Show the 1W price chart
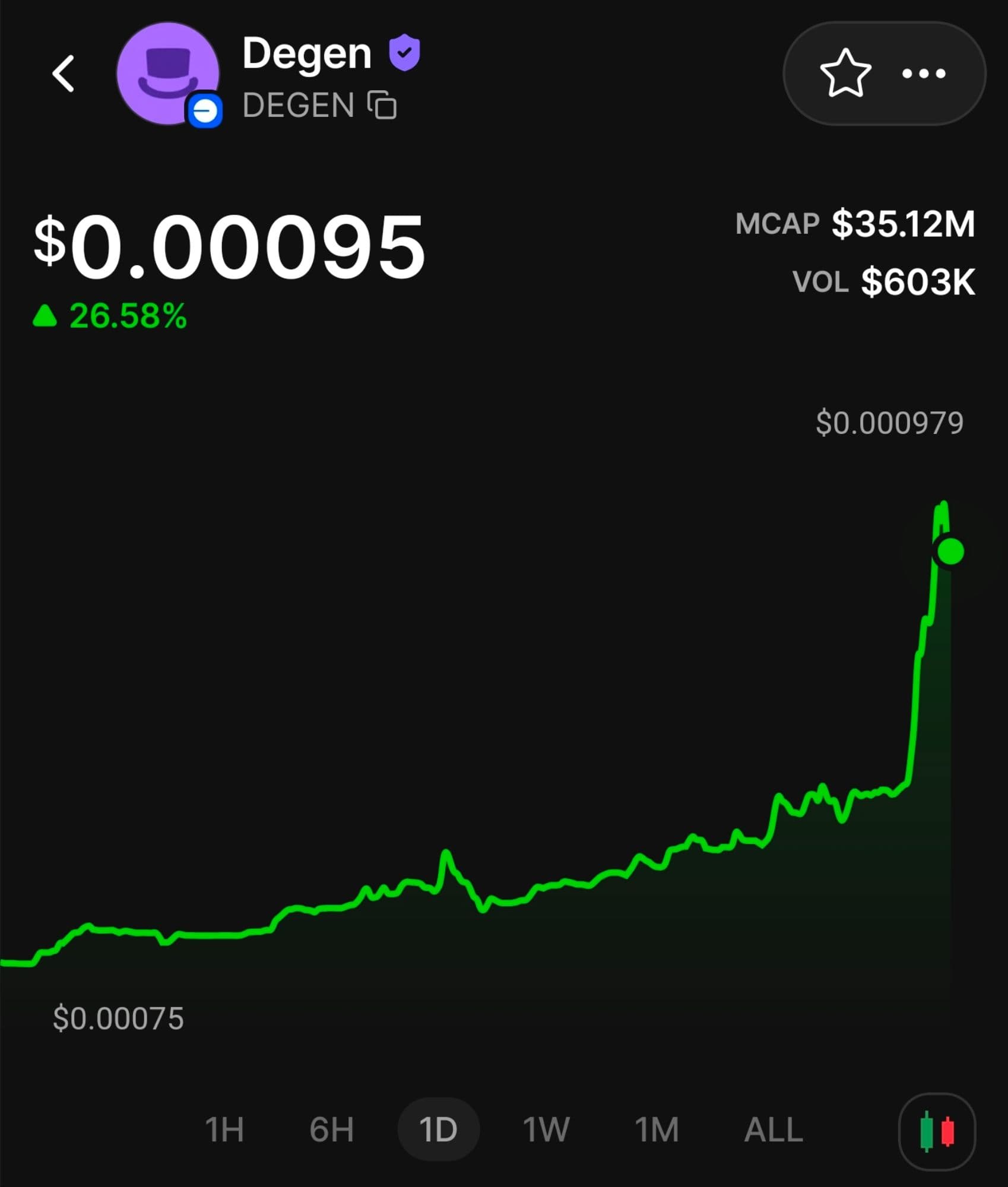The image size is (1008, 1187). tap(546, 1130)
